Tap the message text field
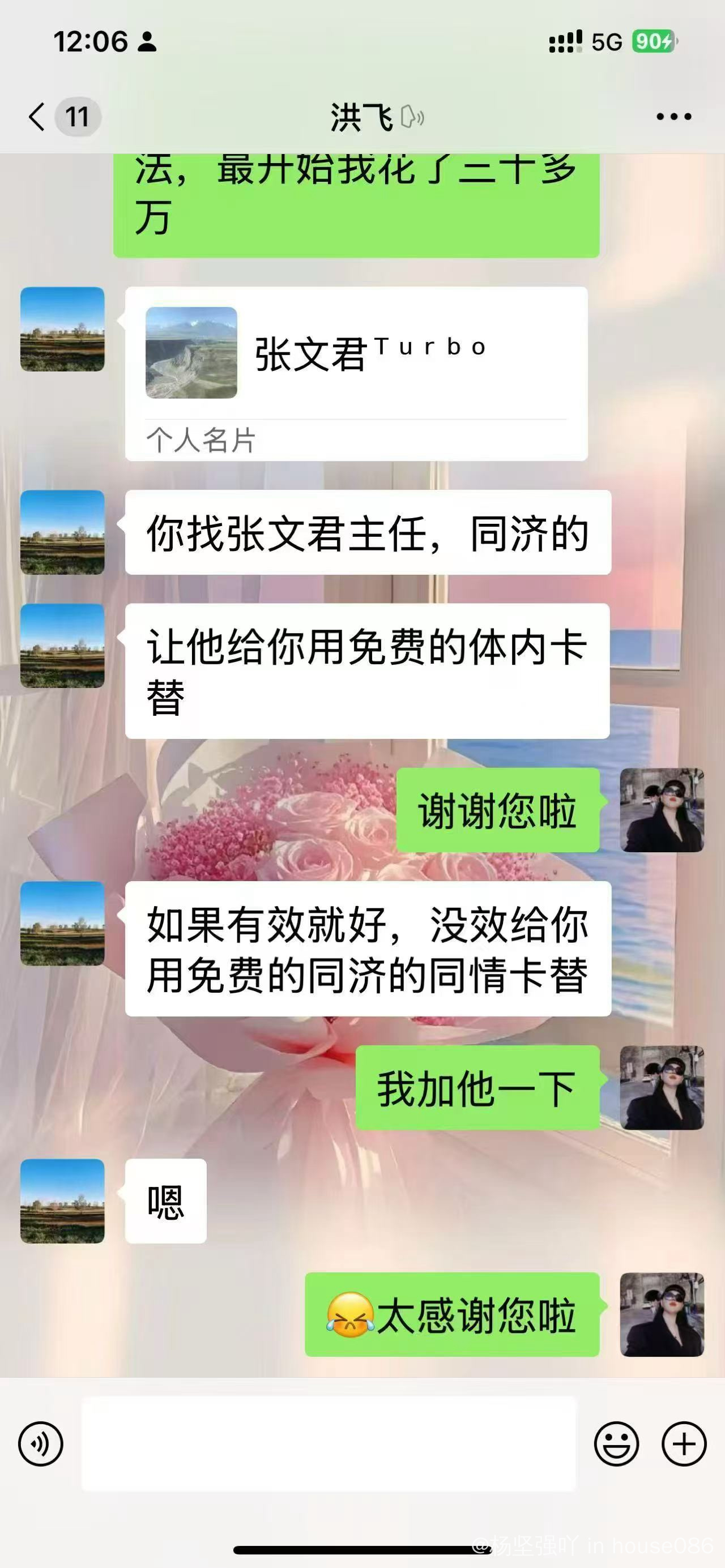The width and height of the screenshot is (725, 1568). 329,1443
